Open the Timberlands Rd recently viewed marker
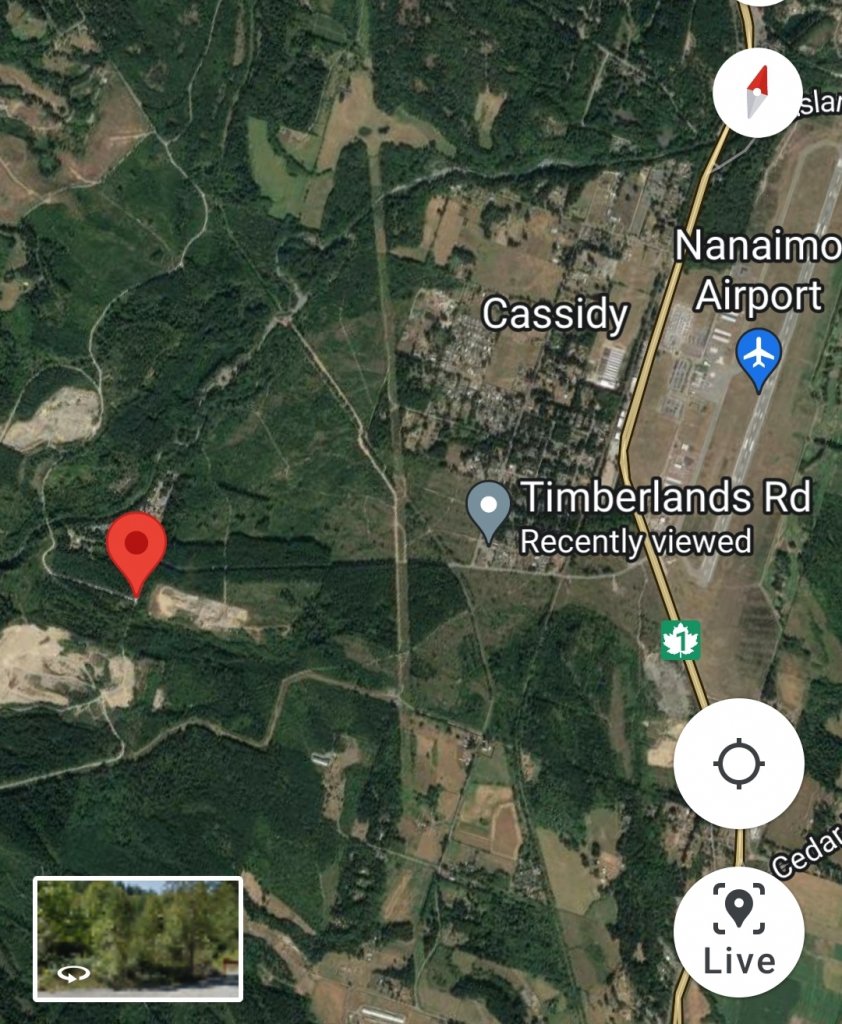Image resolution: width=842 pixels, height=1024 pixels. pos(489,509)
